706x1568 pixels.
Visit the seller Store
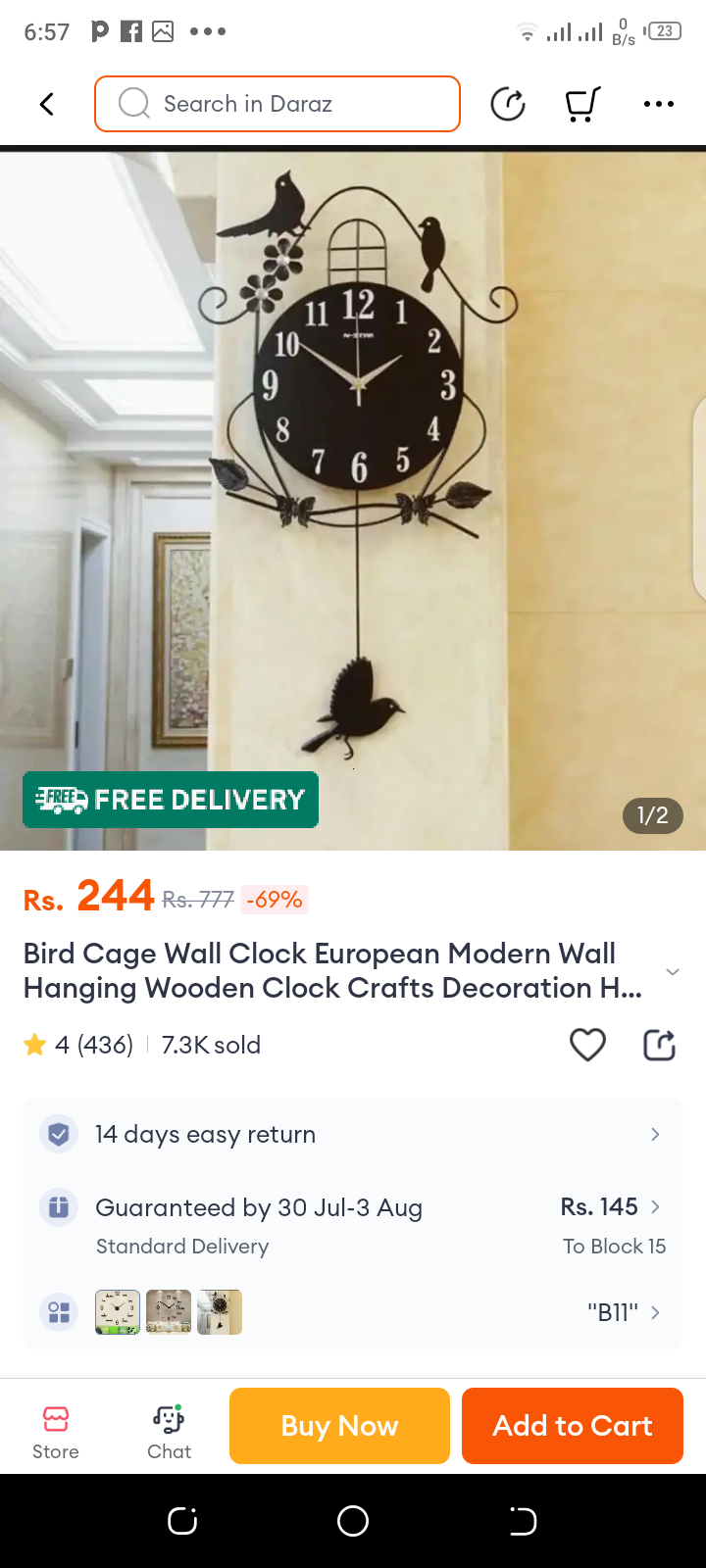(56, 1432)
